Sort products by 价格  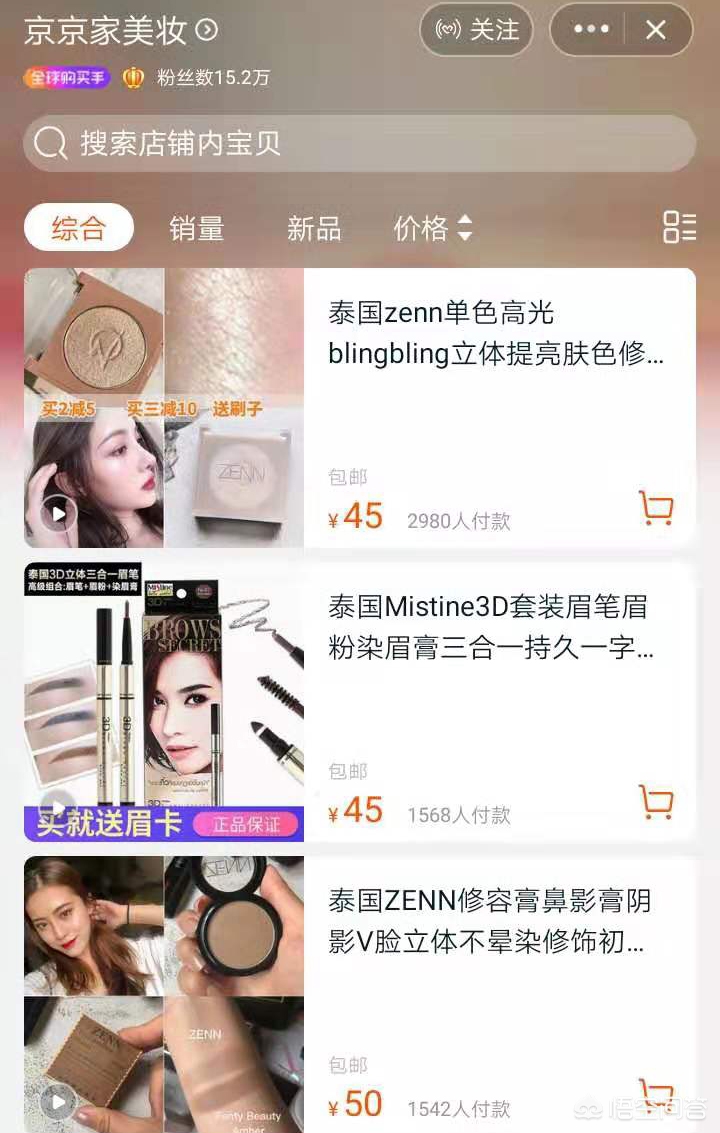pyautogui.click(x=432, y=228)
